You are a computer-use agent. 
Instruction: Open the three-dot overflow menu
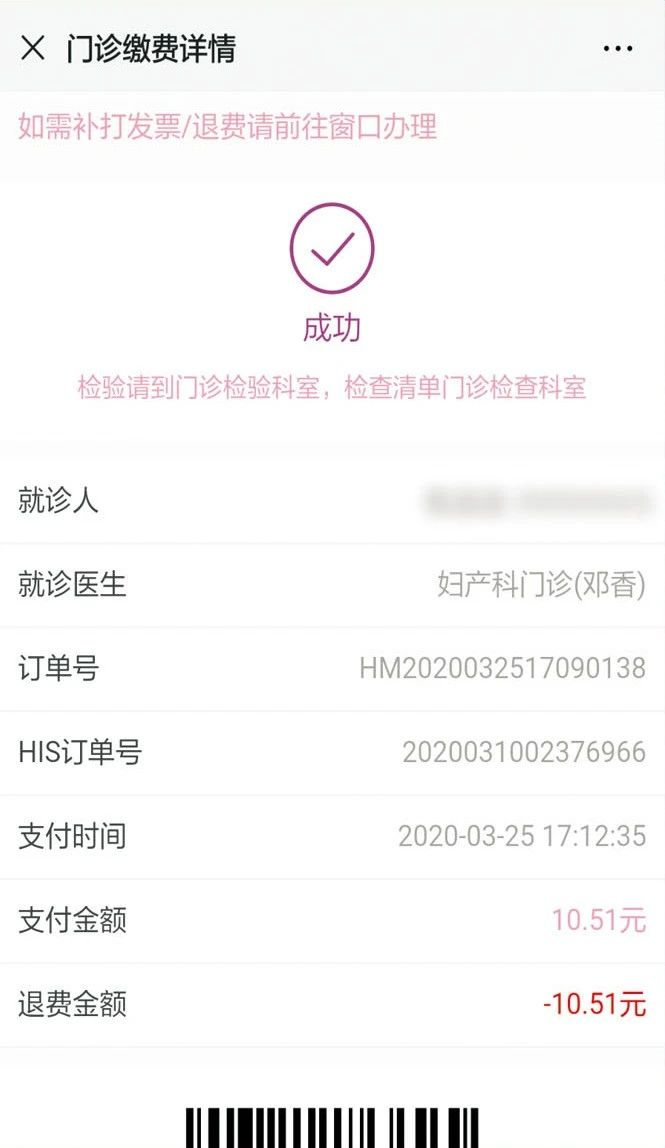pyautogui.click(x=618, y=49)
